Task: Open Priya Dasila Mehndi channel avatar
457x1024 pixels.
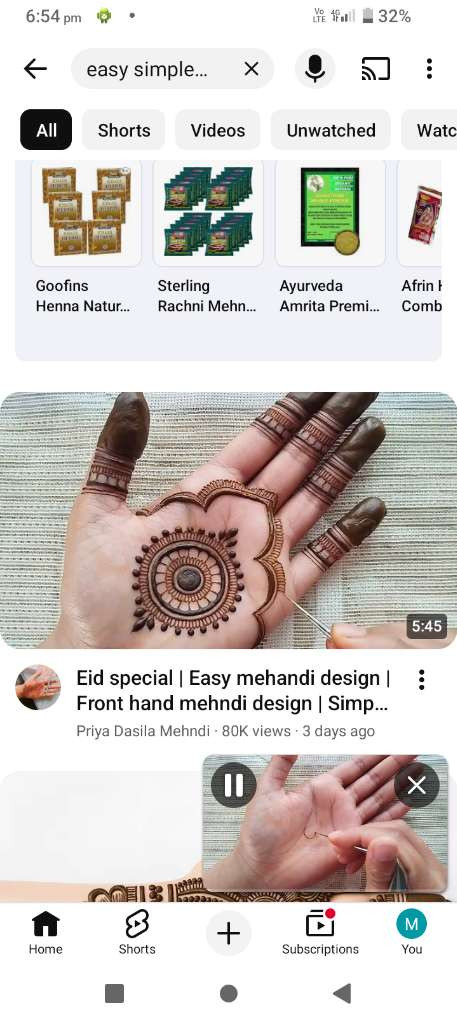Action: tap(38, 688)
